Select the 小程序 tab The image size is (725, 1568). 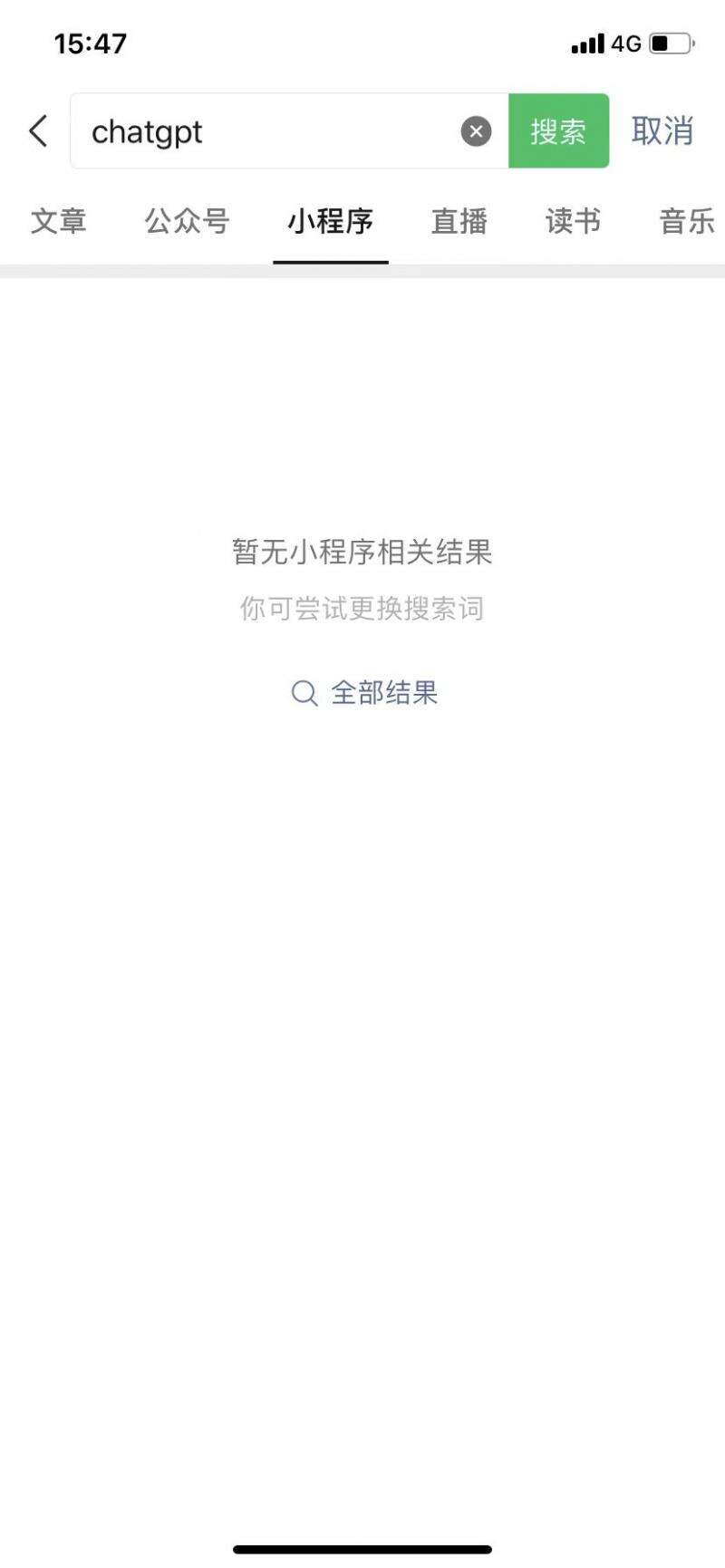(331, 221)
